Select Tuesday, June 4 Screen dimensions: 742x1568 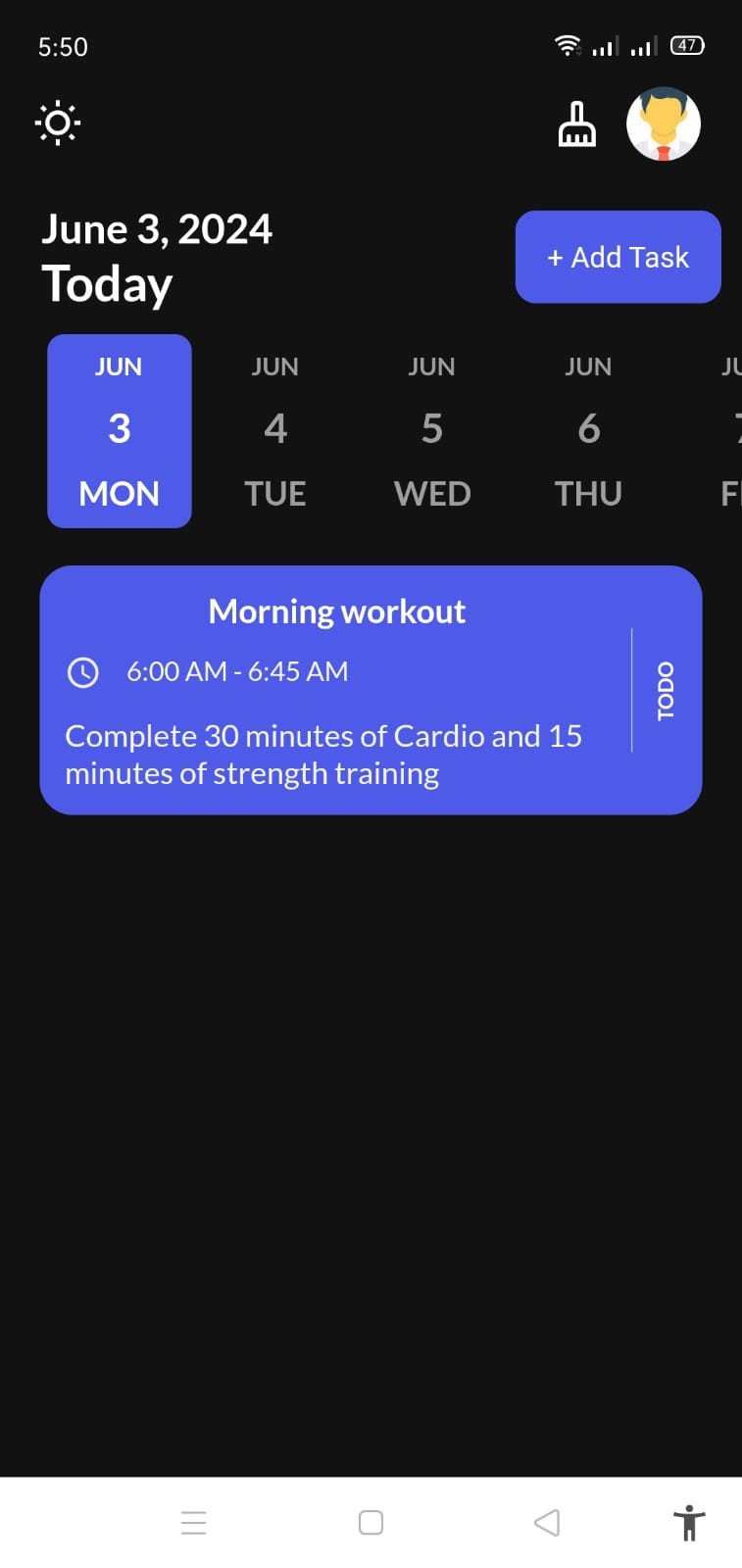click(x=275, y=431)
